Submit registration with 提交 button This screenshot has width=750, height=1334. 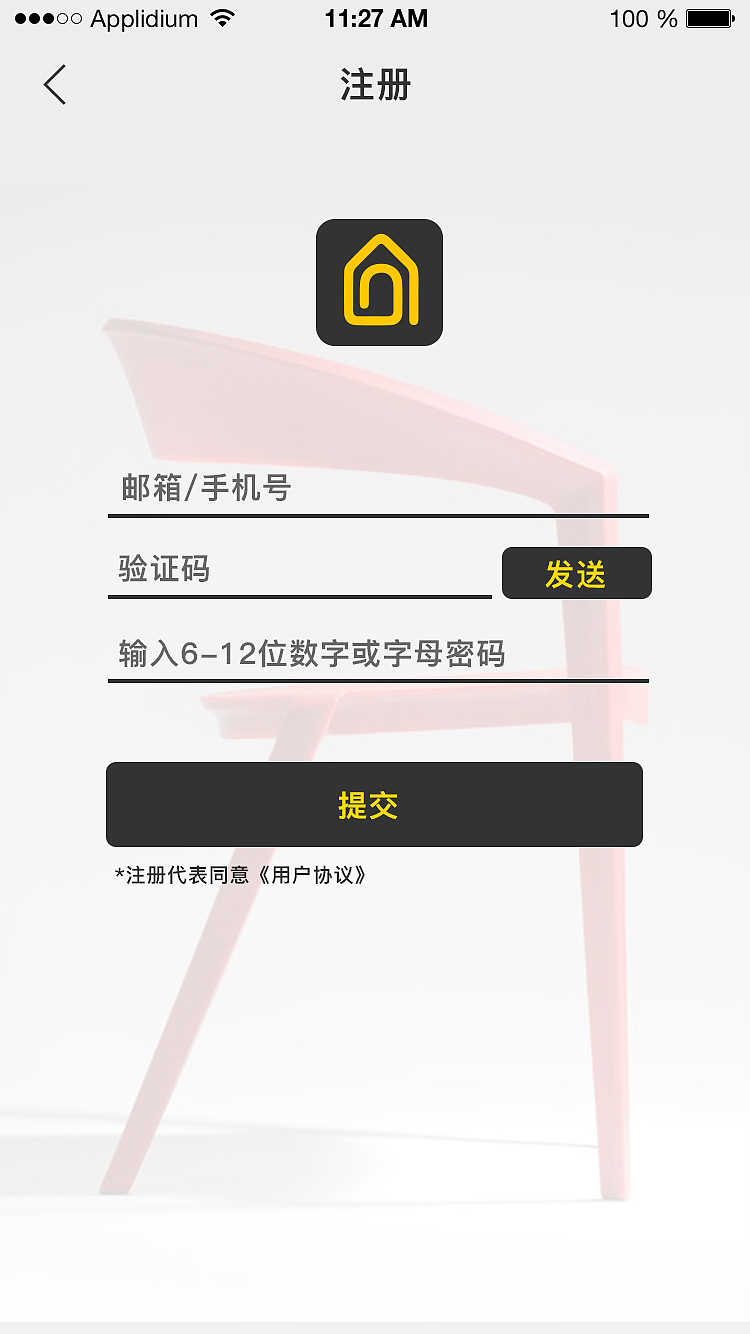click(374, 805)
